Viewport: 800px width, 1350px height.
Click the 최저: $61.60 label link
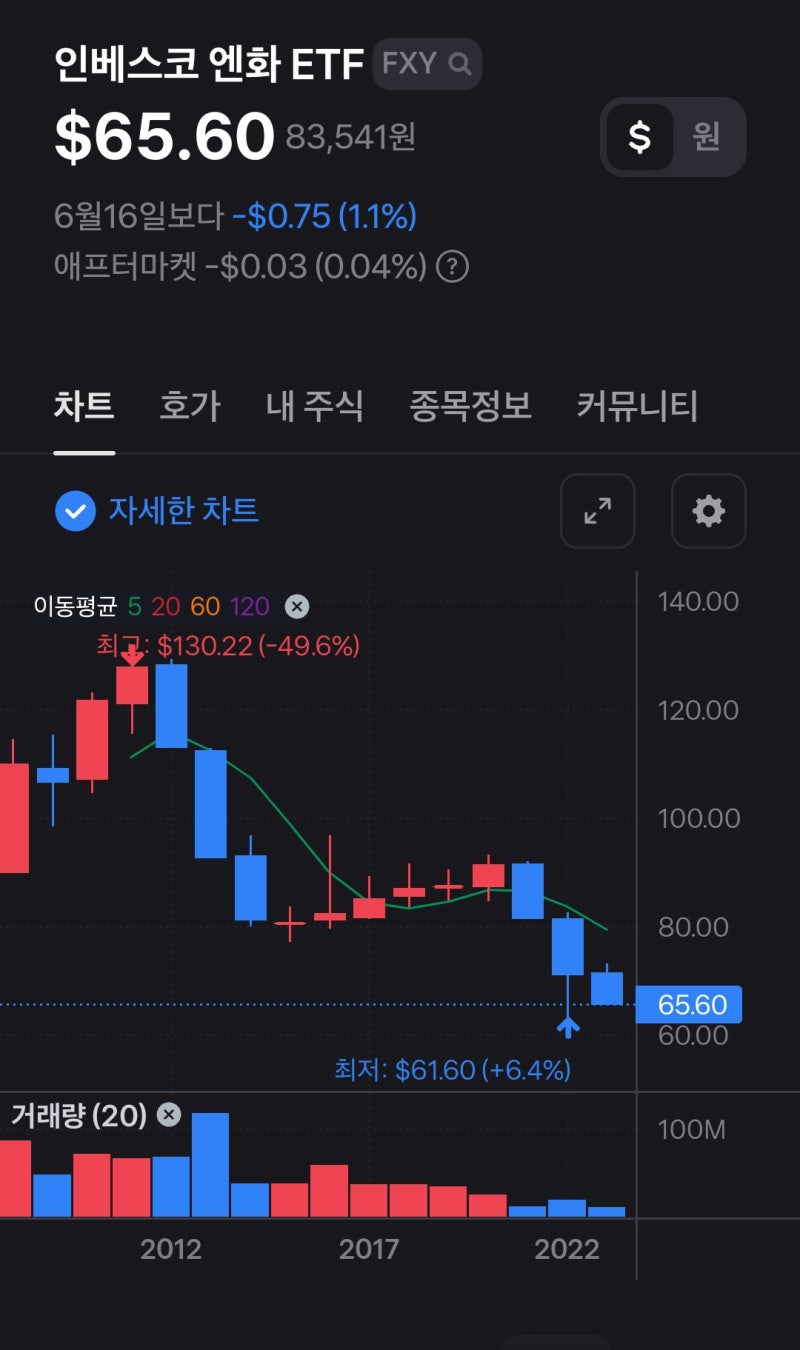pos(452,1070)
